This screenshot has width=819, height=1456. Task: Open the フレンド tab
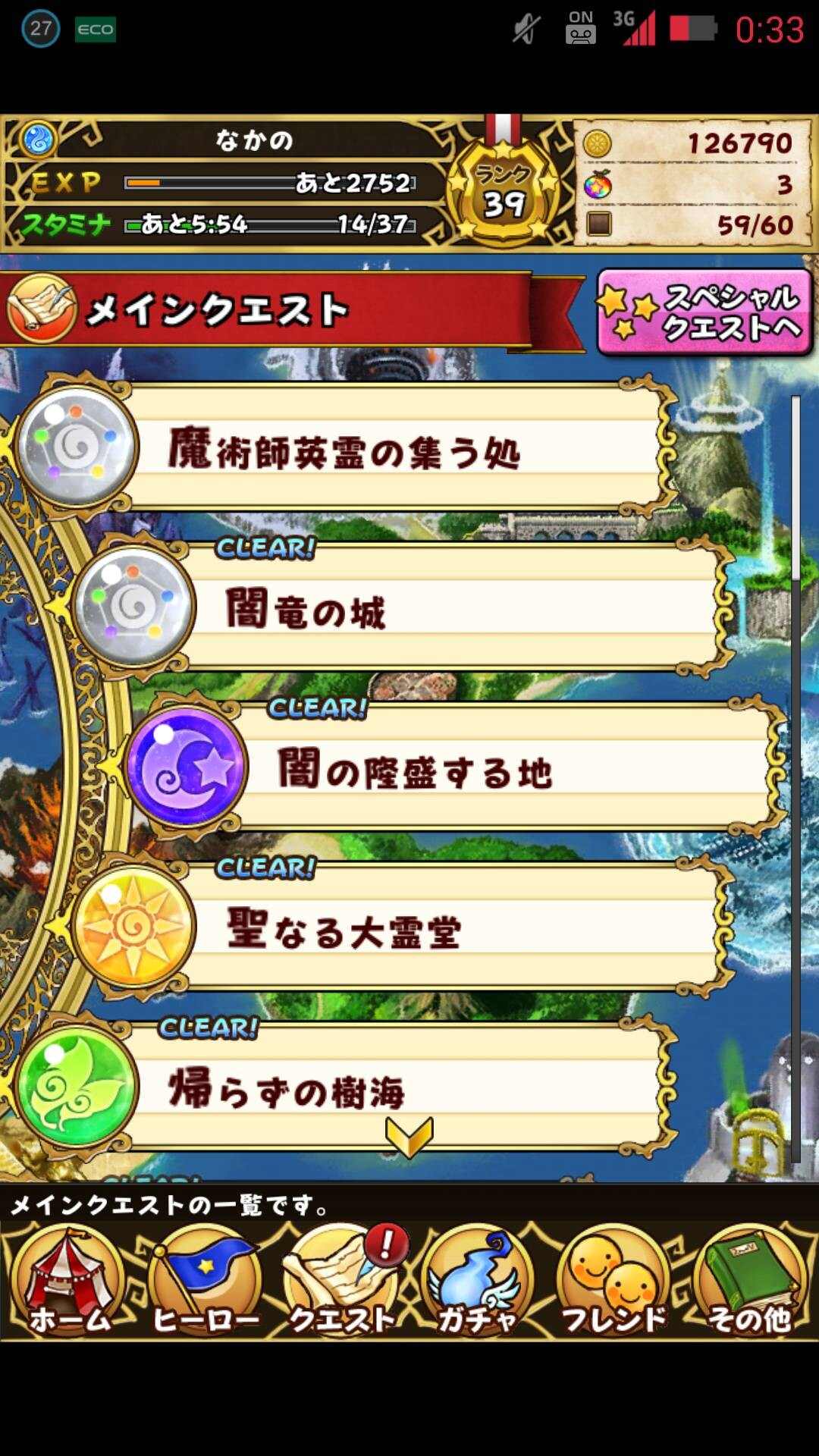click(x=613, y=1282)
